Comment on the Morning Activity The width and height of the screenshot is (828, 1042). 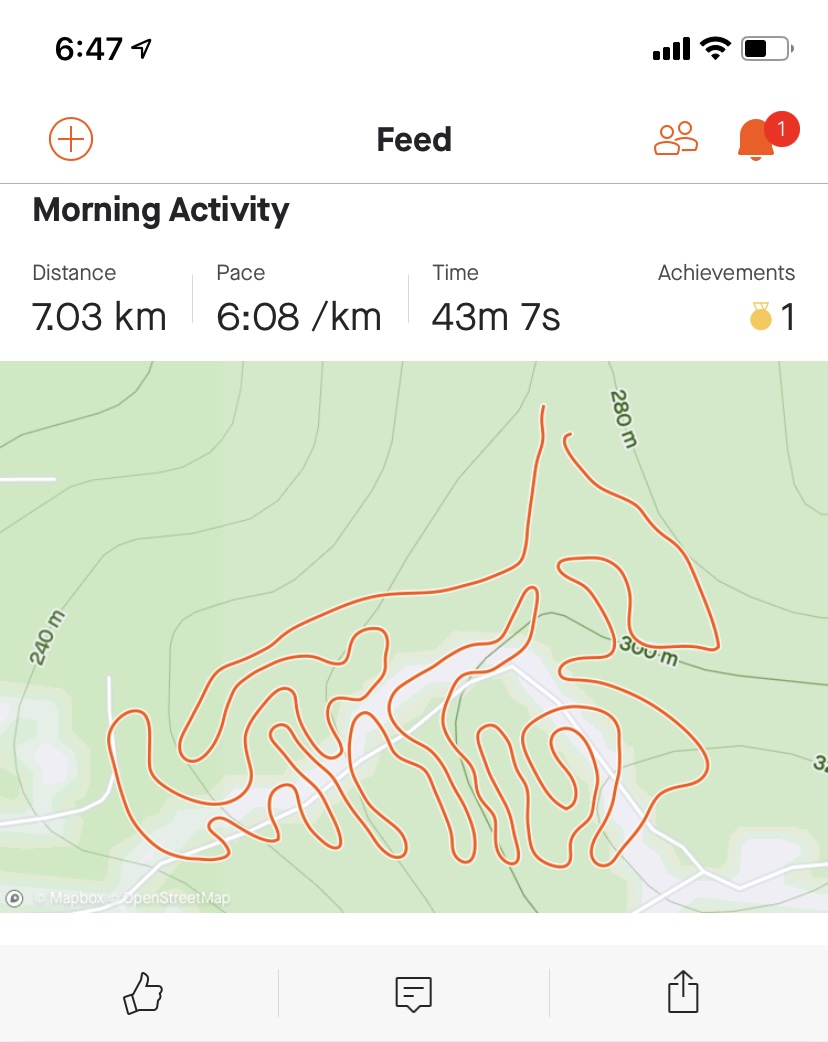(x=413, y=993)
